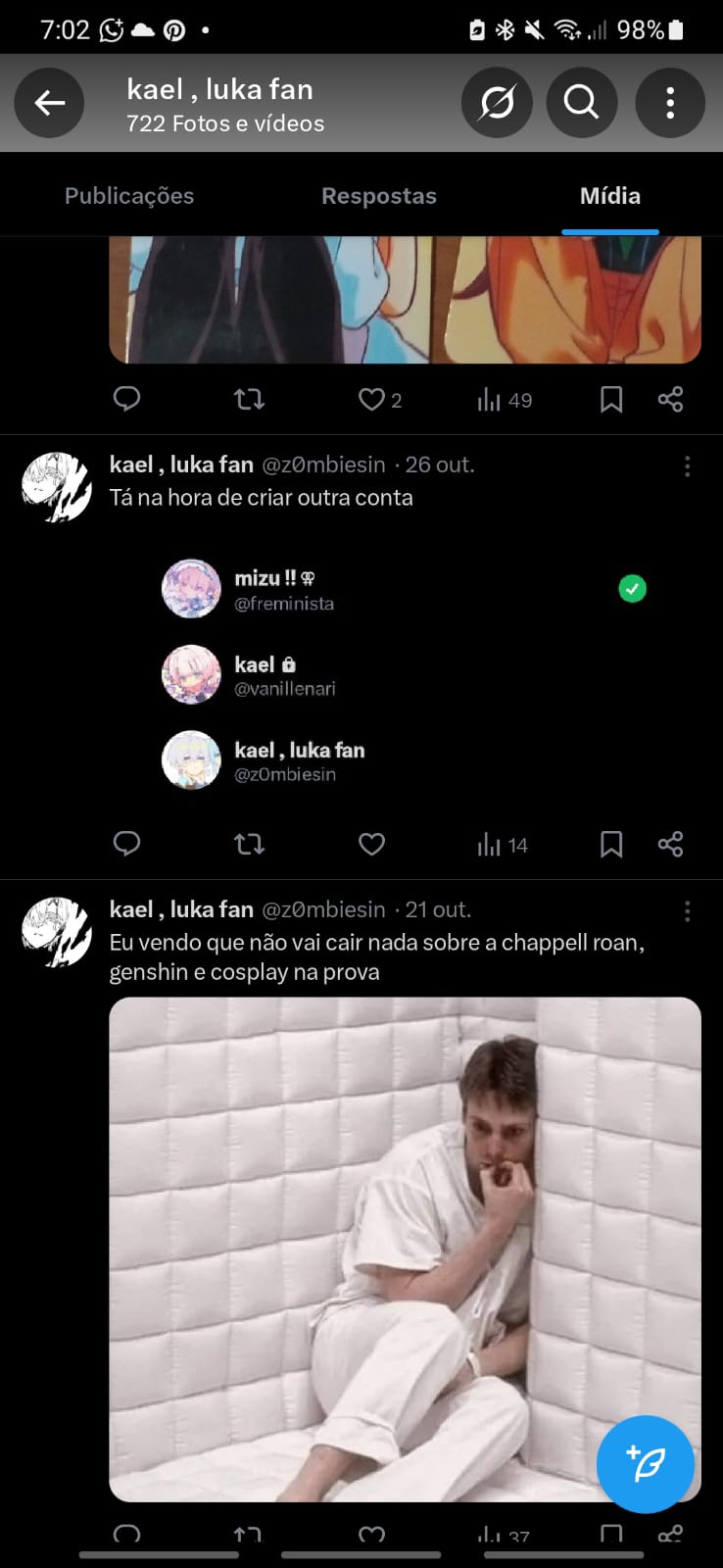723x1568 pixels.
Task: Switch to the Publicações tab
Action: pyautogui.click(x=129, y=196)
